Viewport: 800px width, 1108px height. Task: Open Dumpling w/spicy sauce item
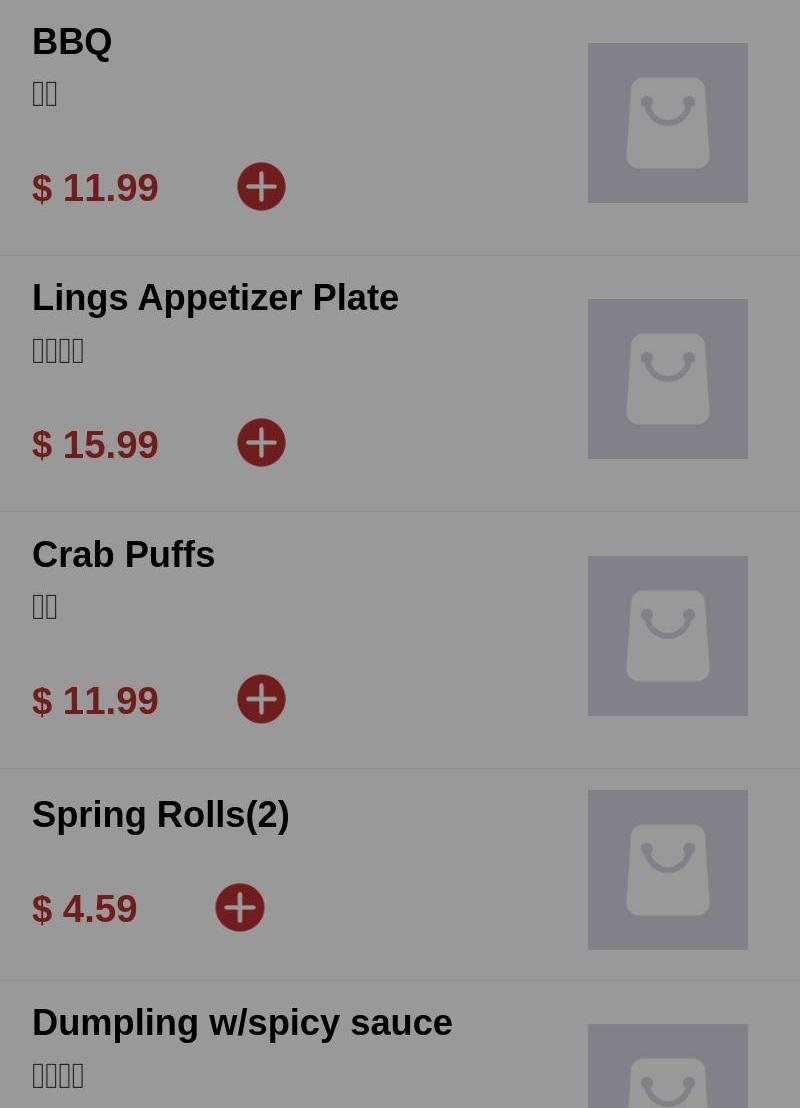[x=242, y=1023]
